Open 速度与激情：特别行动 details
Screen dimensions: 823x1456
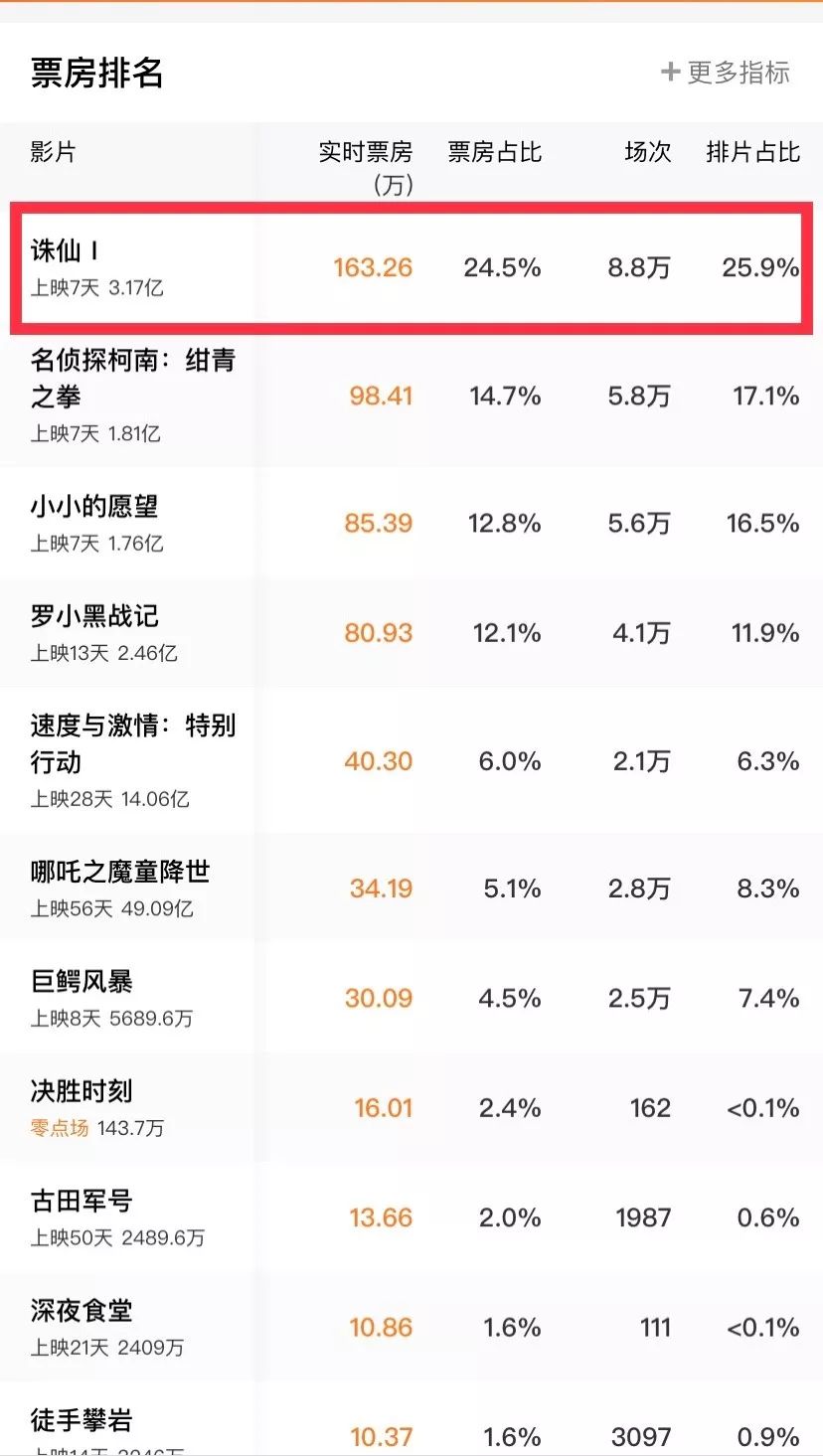click(x=411, y=760)
